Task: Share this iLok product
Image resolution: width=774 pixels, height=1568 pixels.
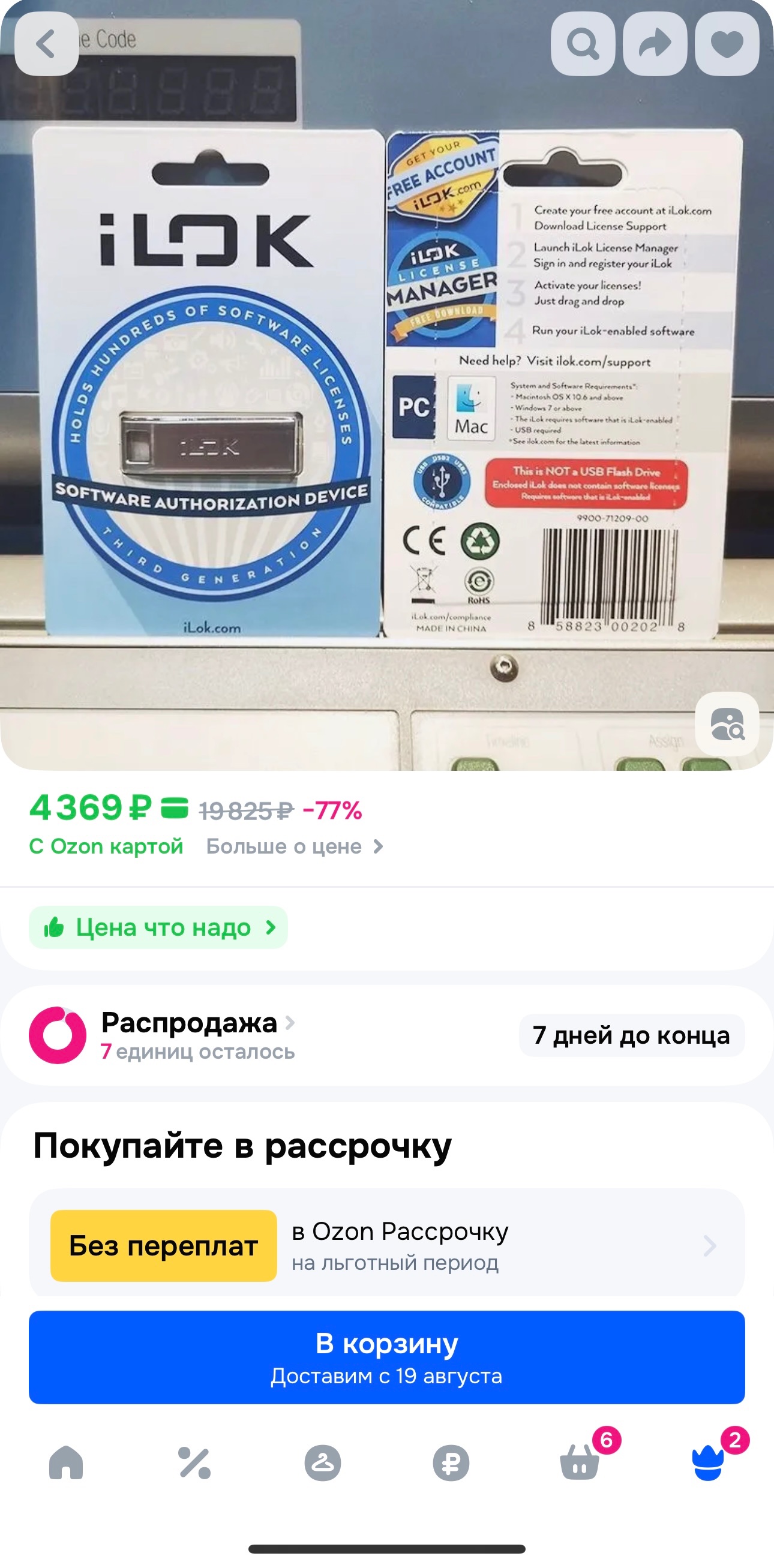Action: 655,44
